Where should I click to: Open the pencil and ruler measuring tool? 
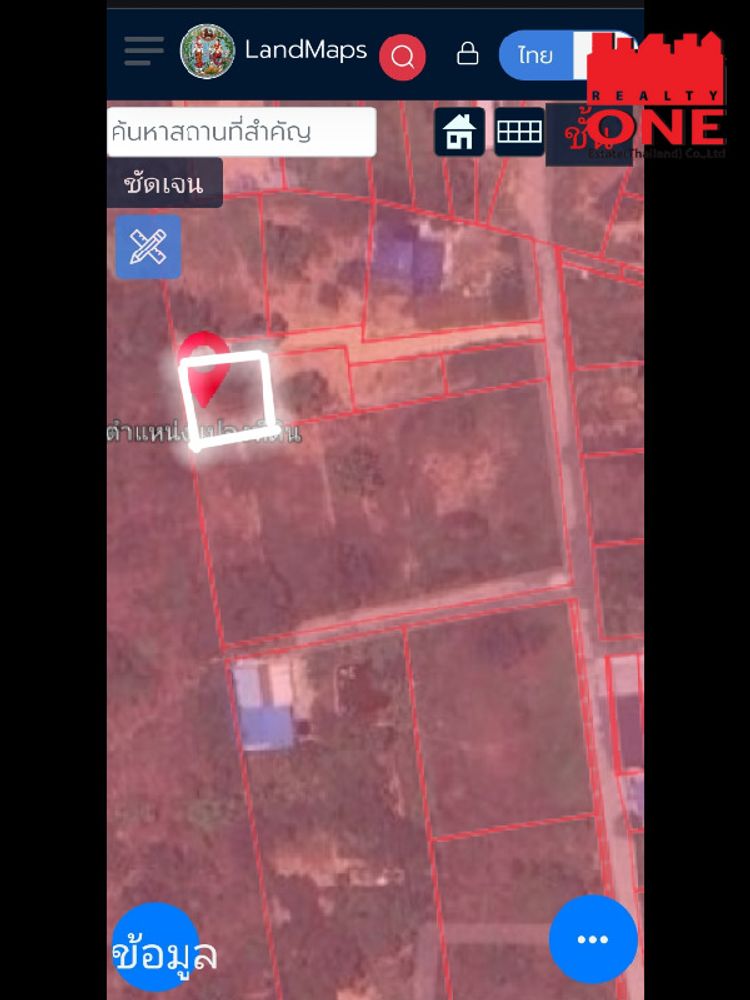pyautogui.click(x=148, y=246)
